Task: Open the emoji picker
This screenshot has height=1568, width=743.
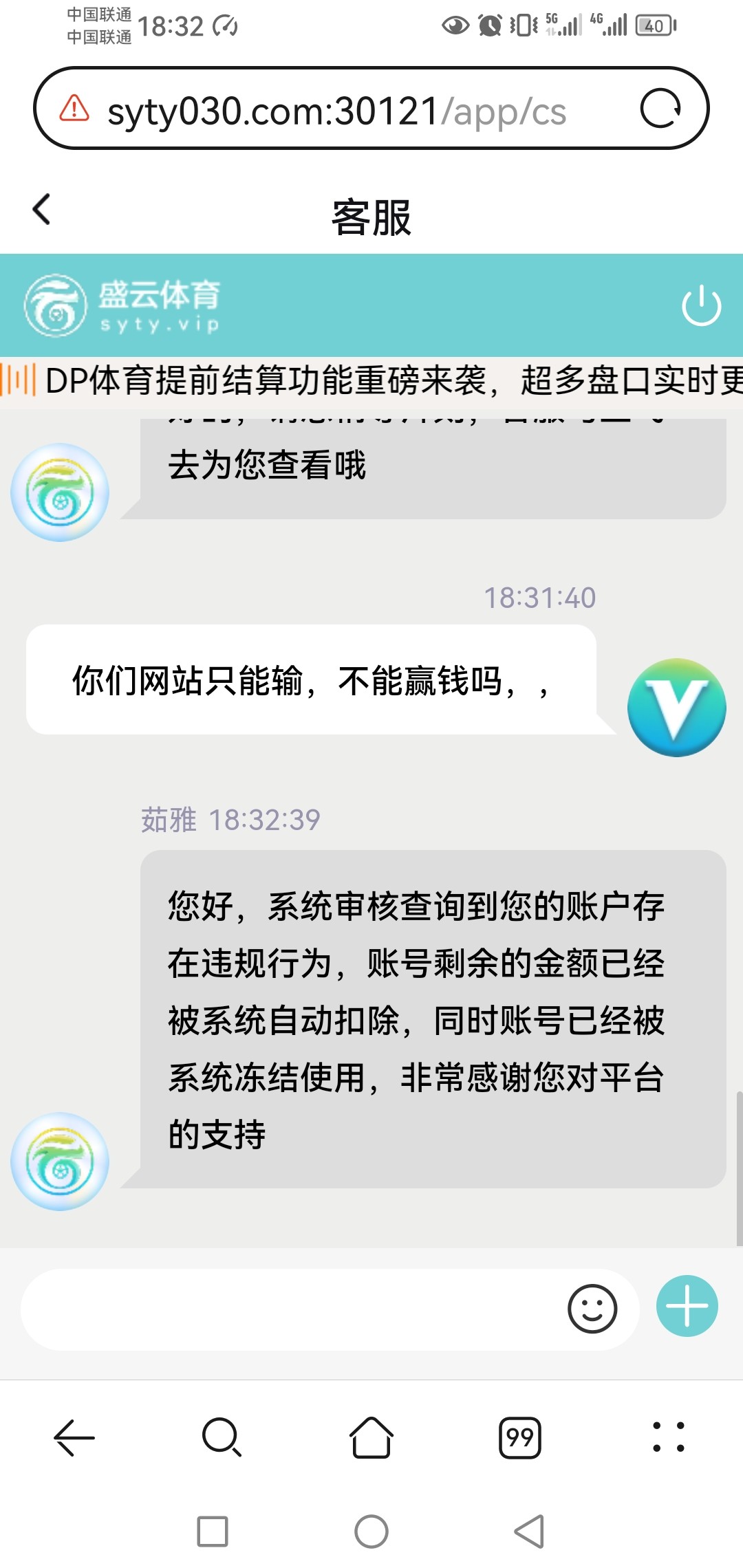Action: (592, 1309)
